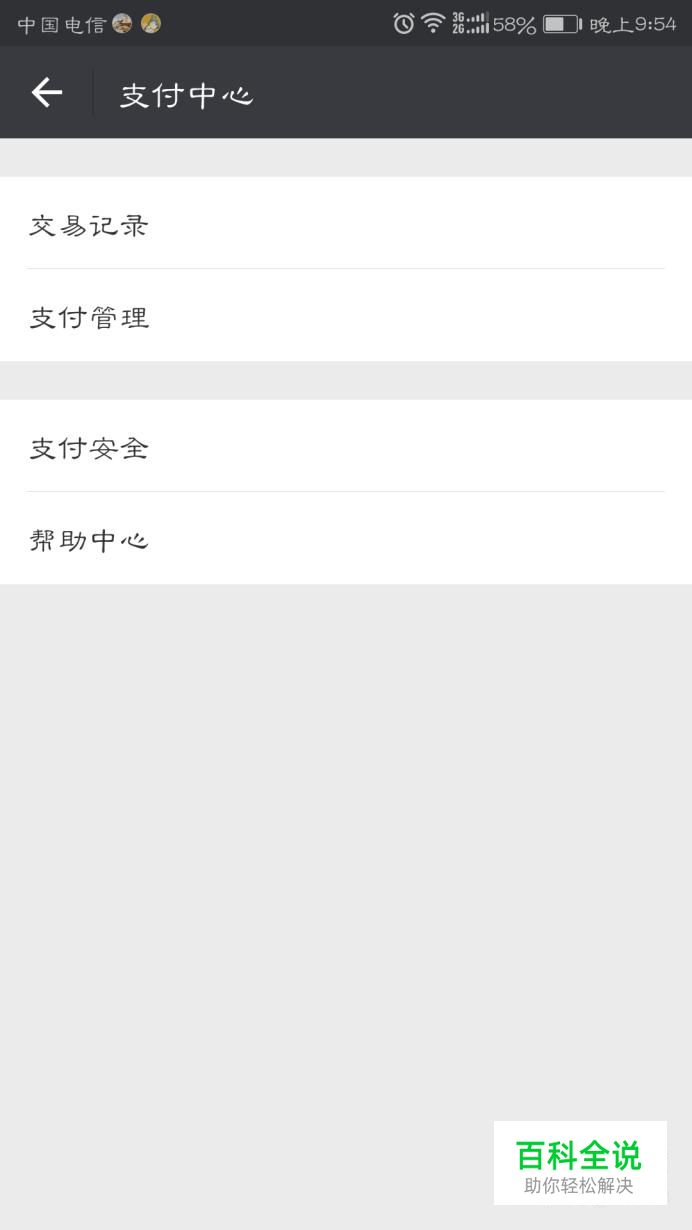Tap the back arrow in 支付中心 header
Viewport: 692px width, 1230px height.
tap(47, 93)
